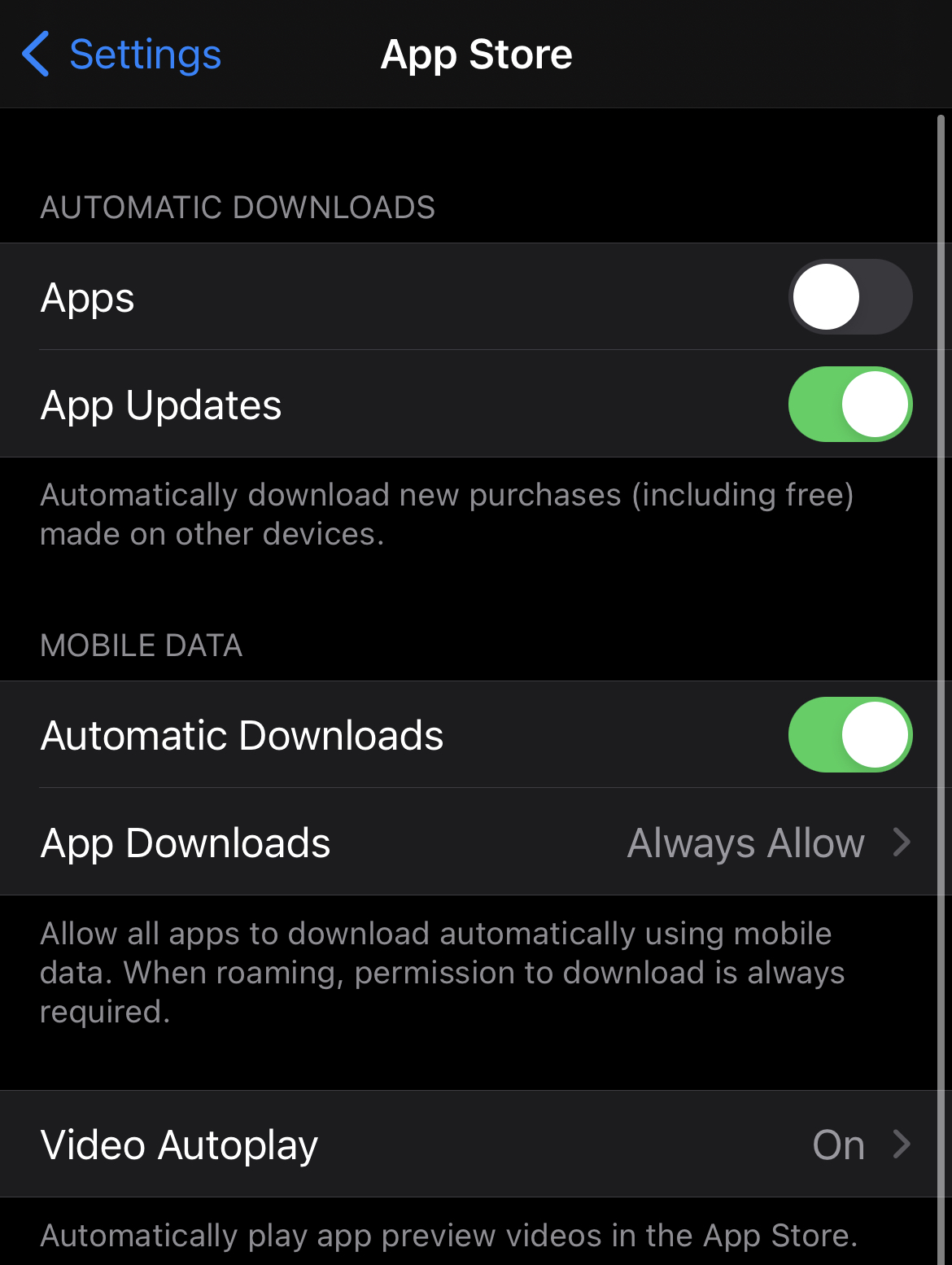
Task: Disable Automatic Downloads over mobile data
Action: (849, 735)
